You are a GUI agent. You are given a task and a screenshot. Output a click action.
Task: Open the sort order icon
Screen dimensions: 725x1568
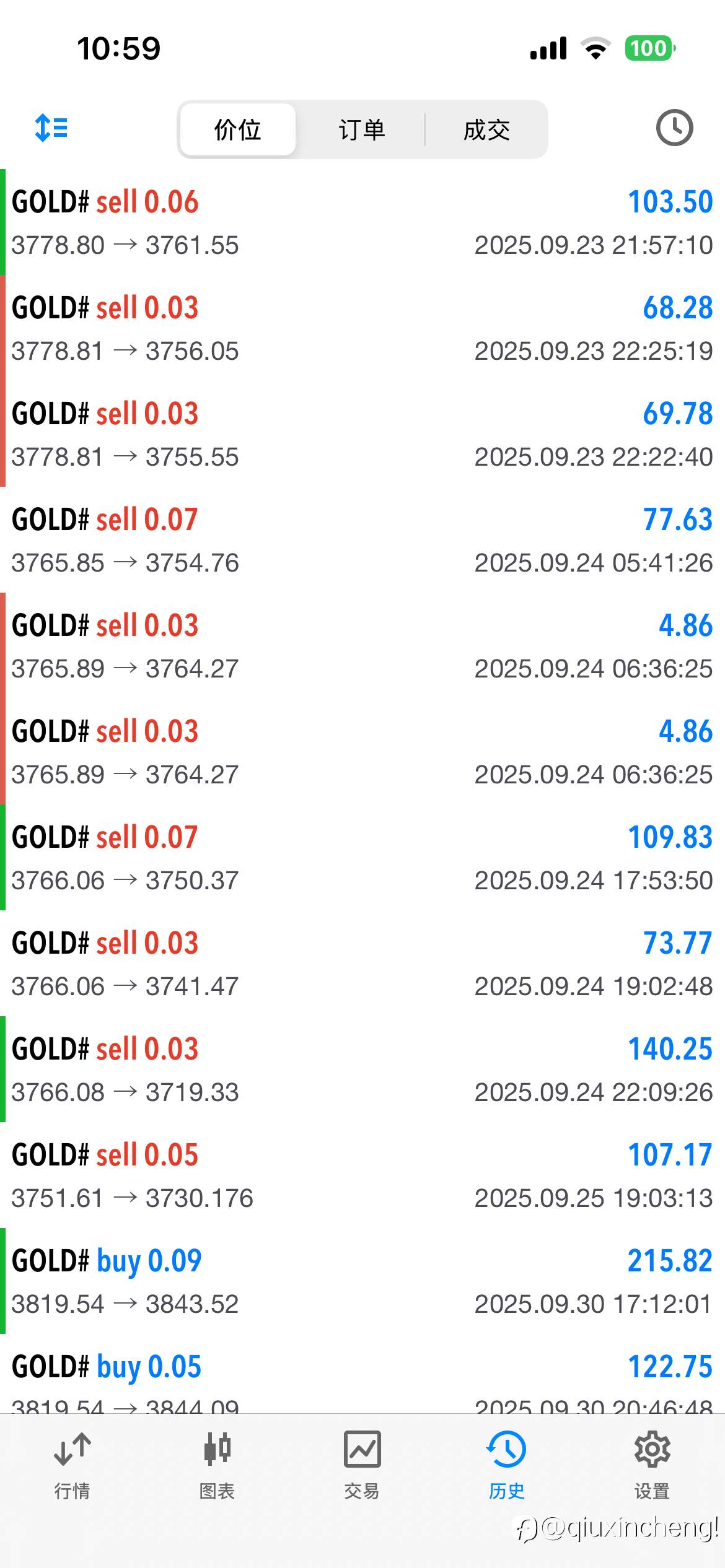pyautogui.click(x=51, y=128)
